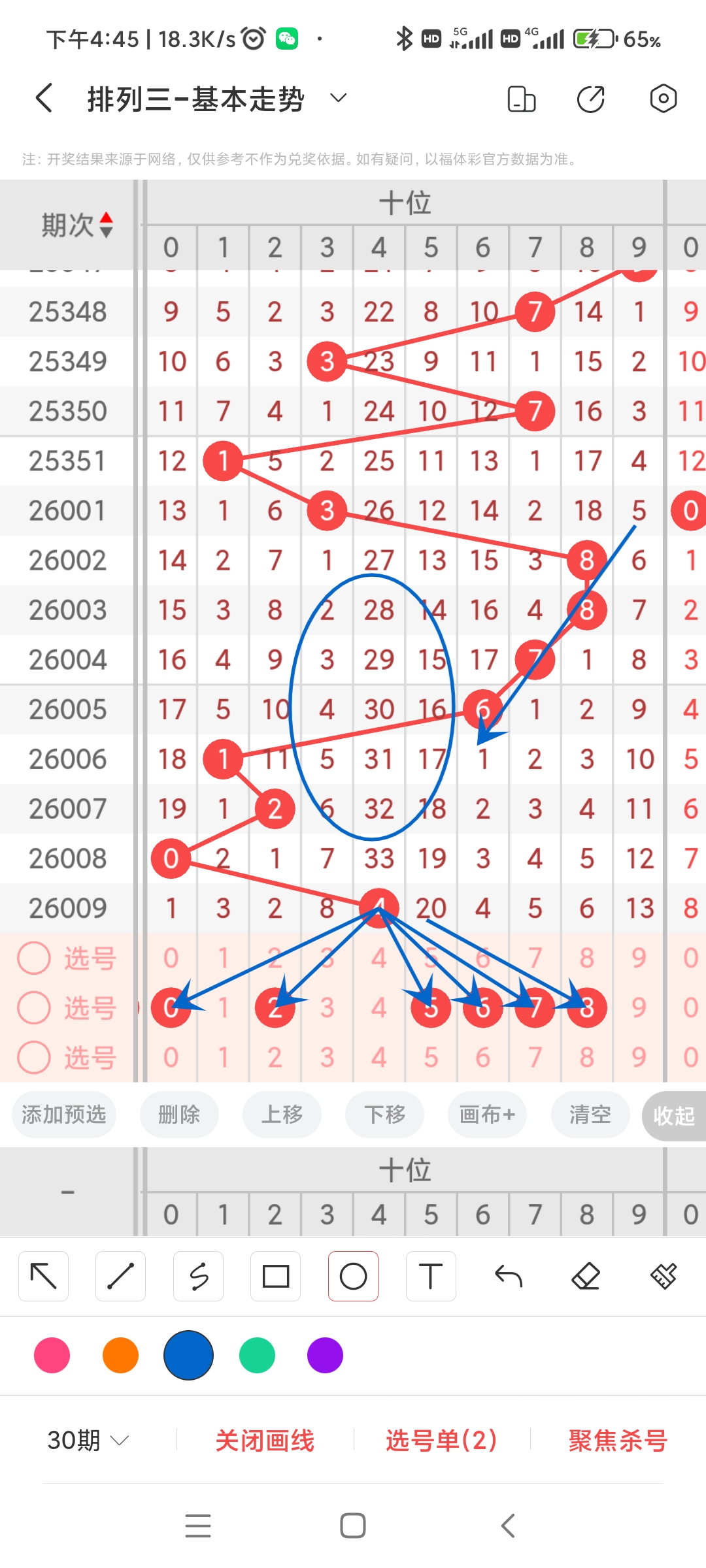Collapse the panel with 收起
This screenshot has height=1568, width=706.
[x=674, y=1116]
